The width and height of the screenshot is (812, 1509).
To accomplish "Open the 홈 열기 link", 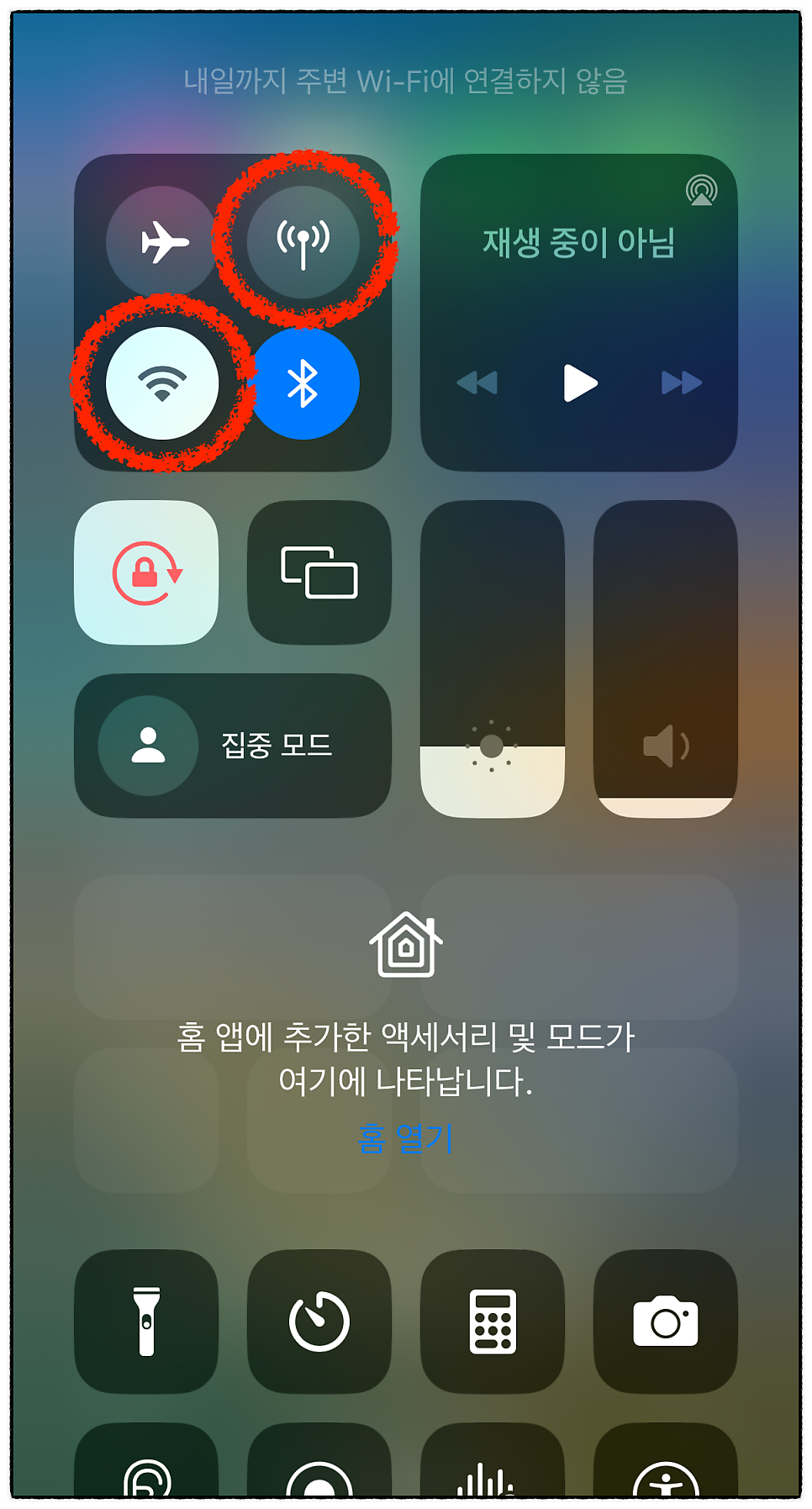I will pos(405,1138).
